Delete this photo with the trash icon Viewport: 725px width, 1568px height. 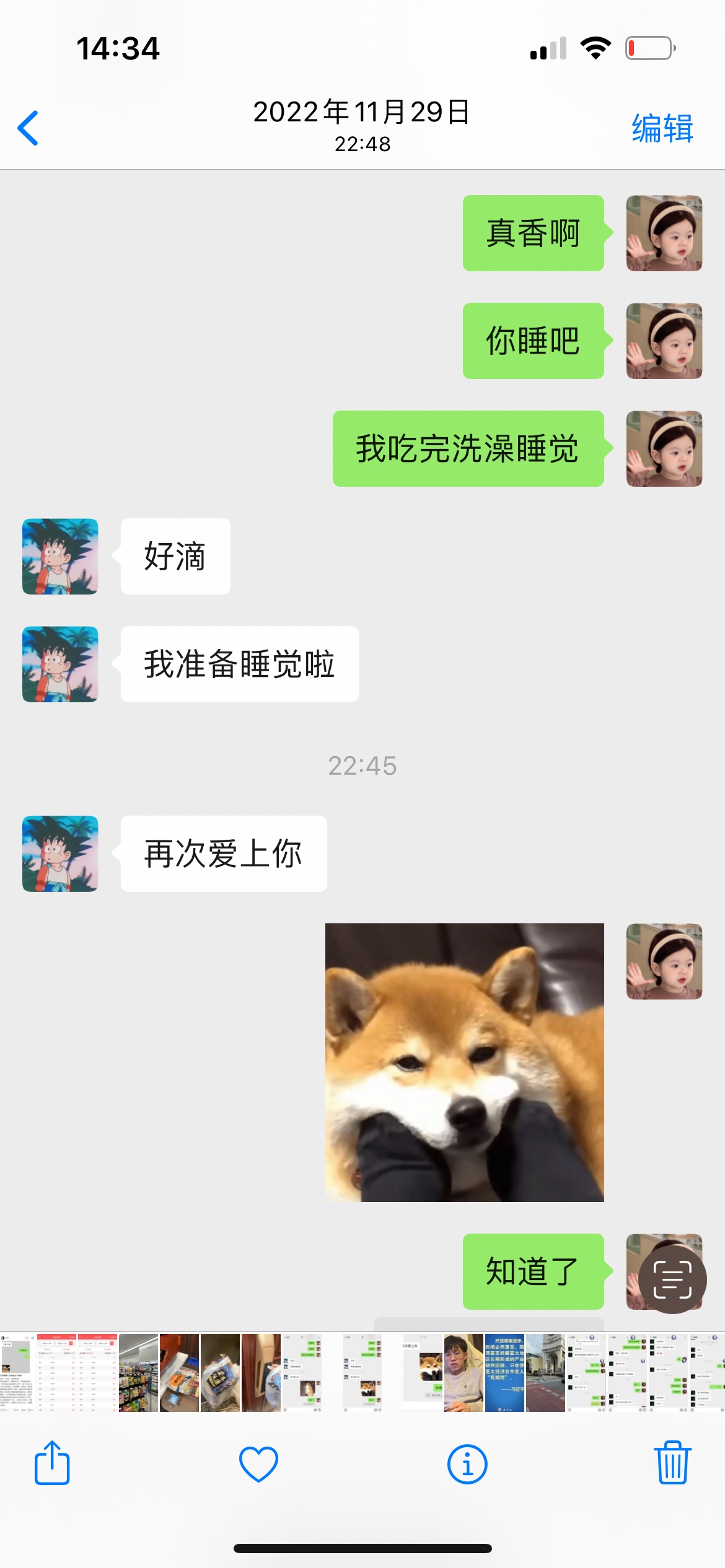(672, 1464)
